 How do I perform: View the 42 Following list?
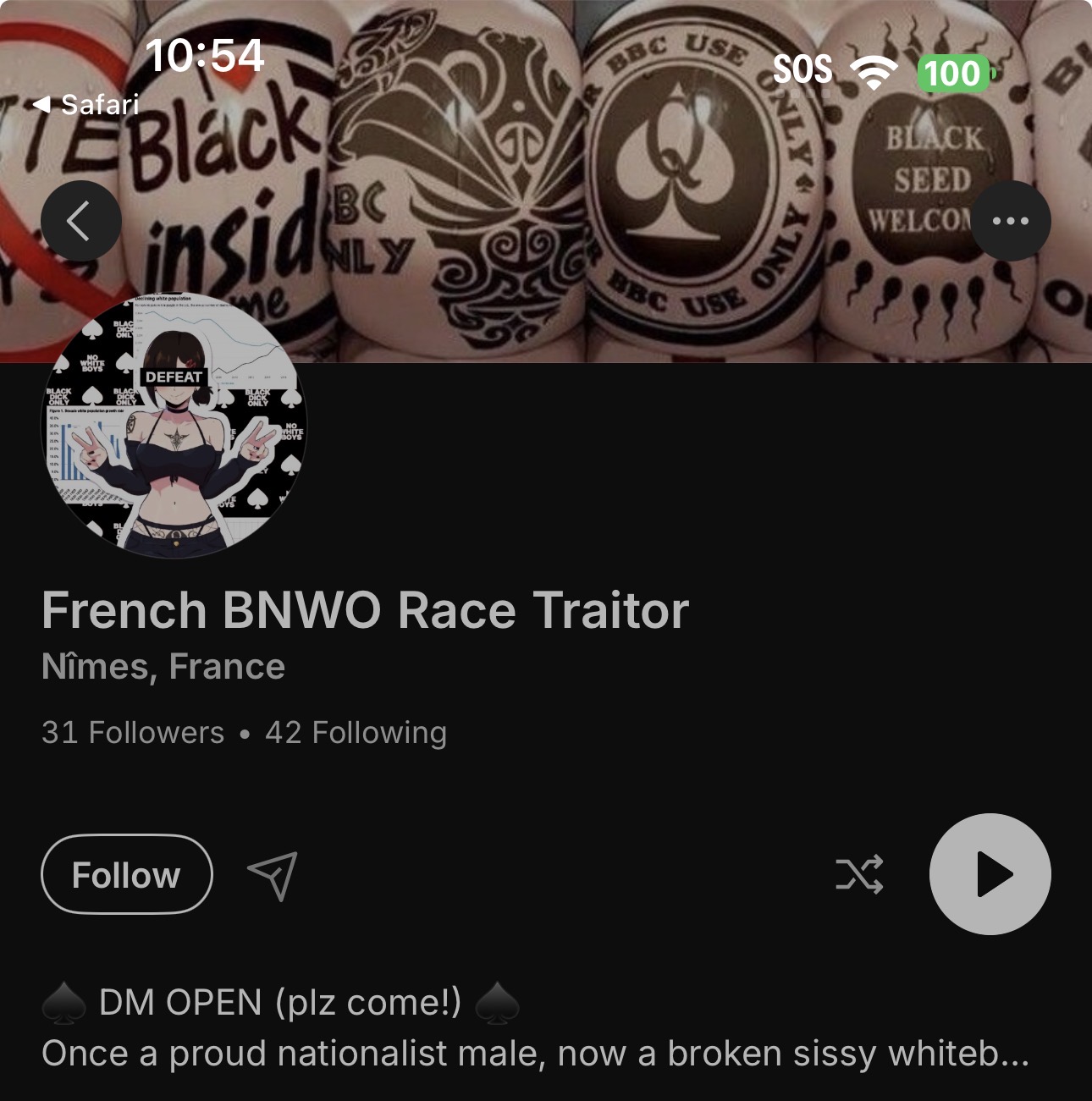[x=356, y=732]
